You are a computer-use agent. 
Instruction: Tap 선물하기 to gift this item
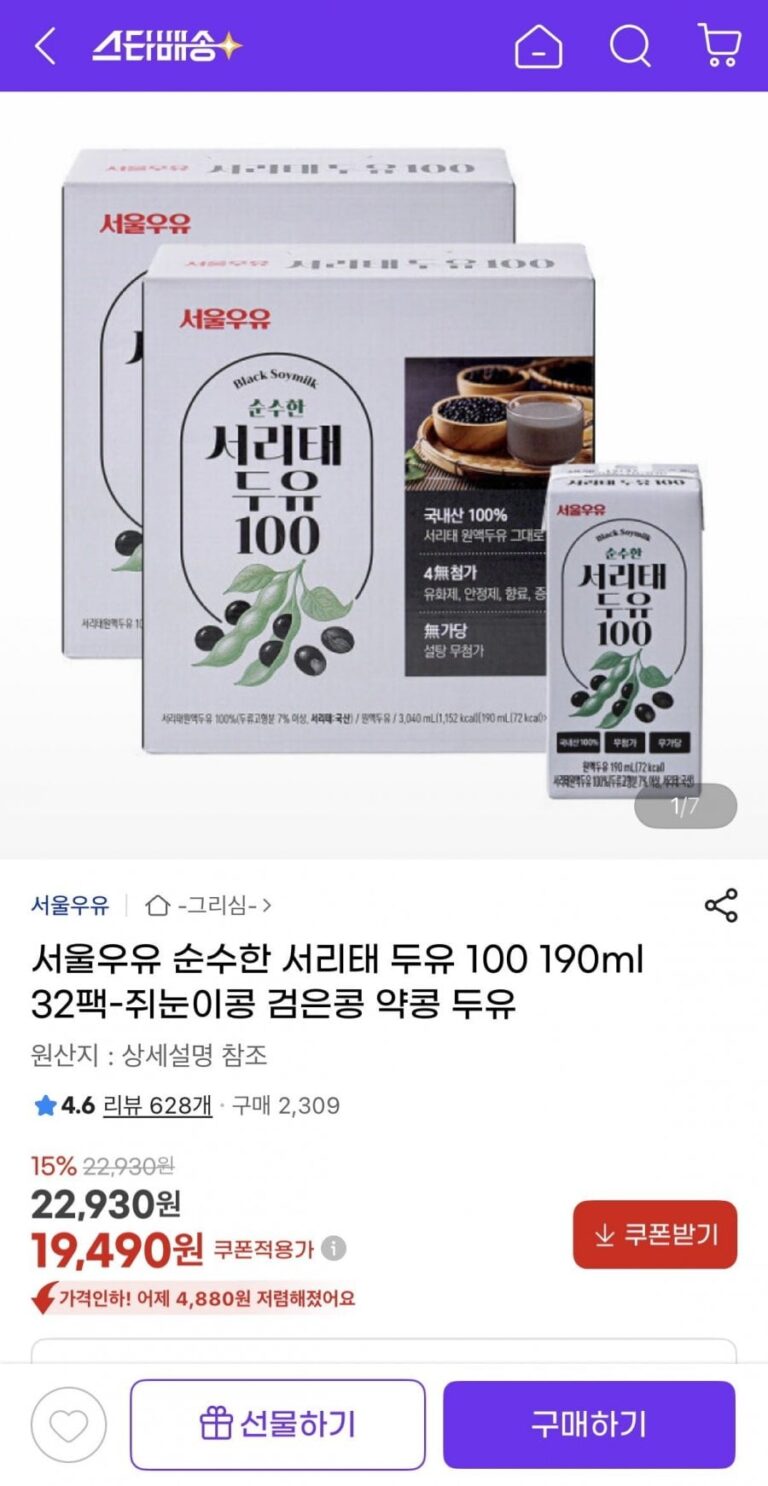278,1425
